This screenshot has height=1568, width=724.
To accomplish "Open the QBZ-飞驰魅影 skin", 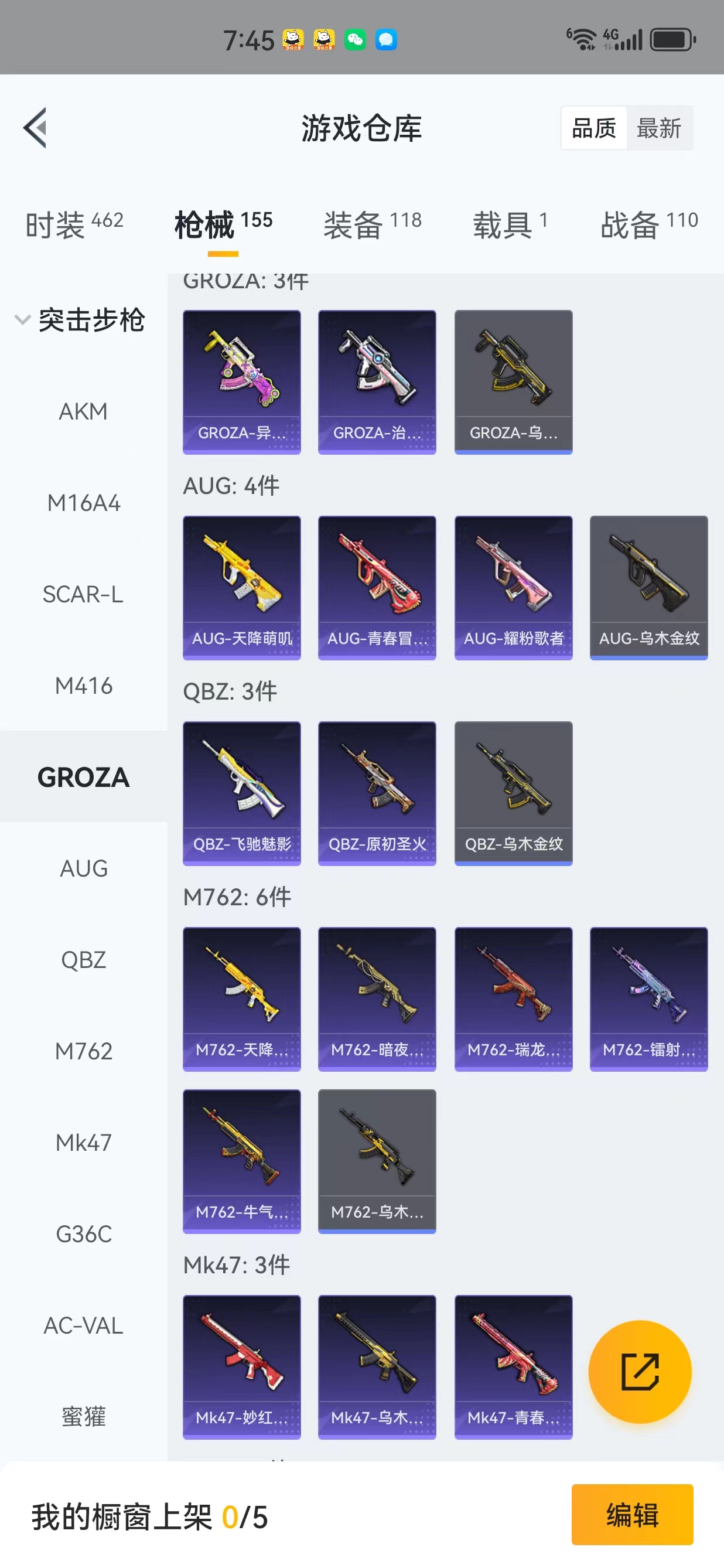I will pyautogui.click(x=241, y=793).
